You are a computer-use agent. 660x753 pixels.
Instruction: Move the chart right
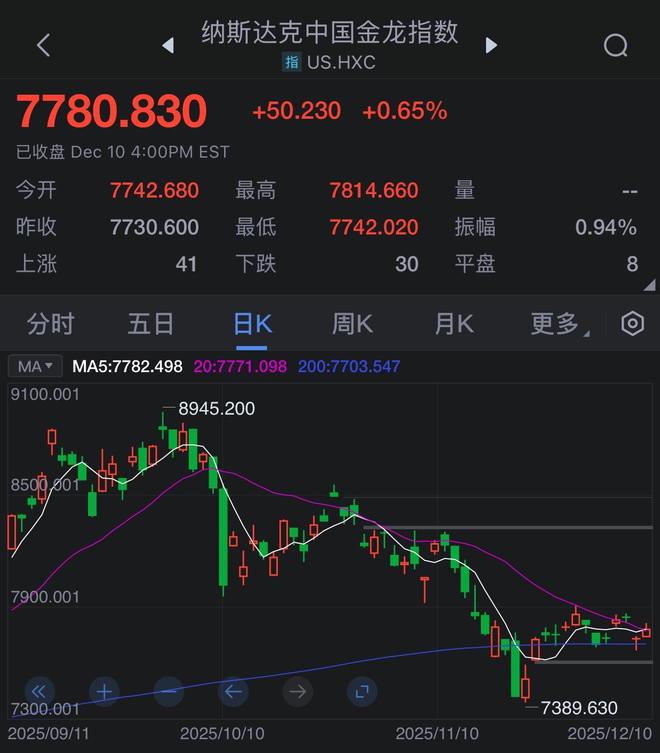coord(297,691)
